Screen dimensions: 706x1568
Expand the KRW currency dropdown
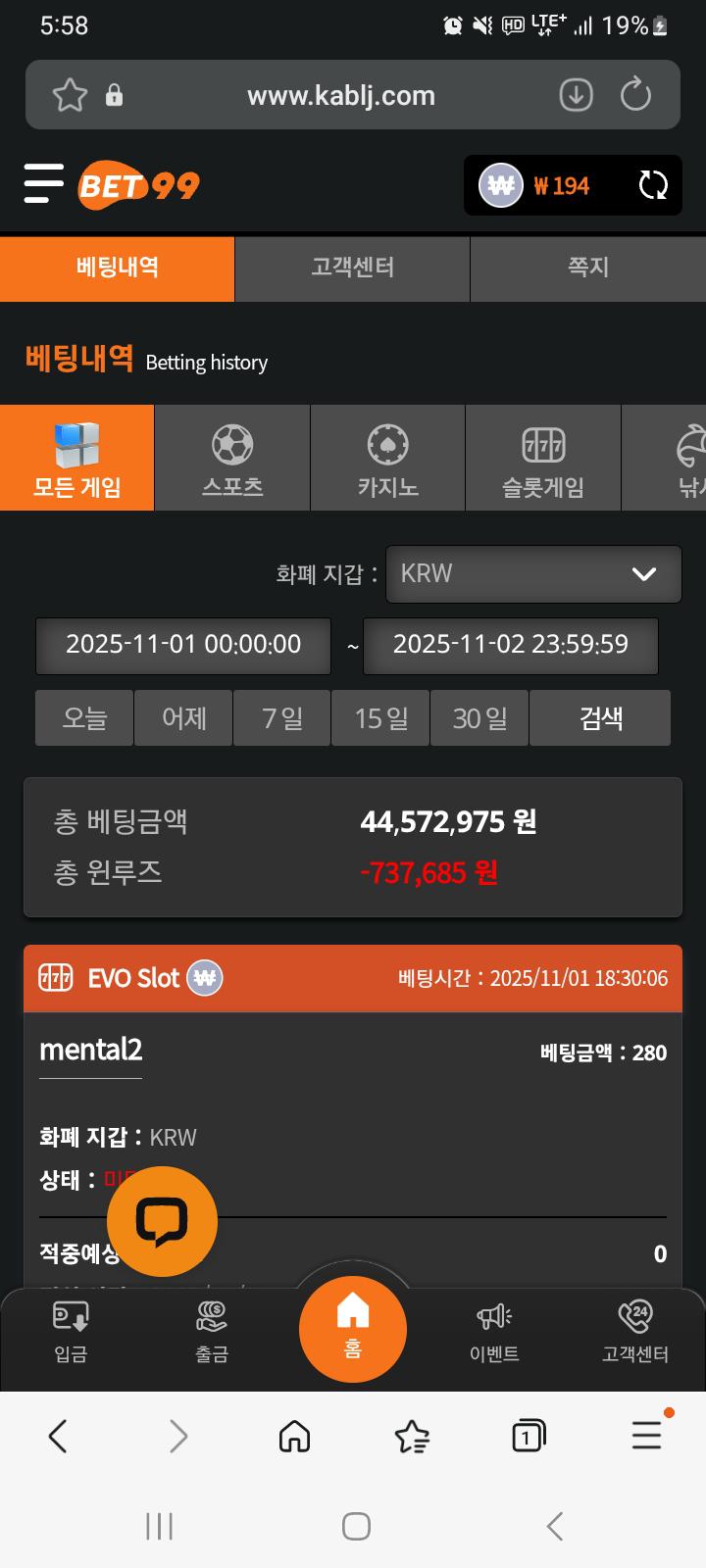click(533, 574)
